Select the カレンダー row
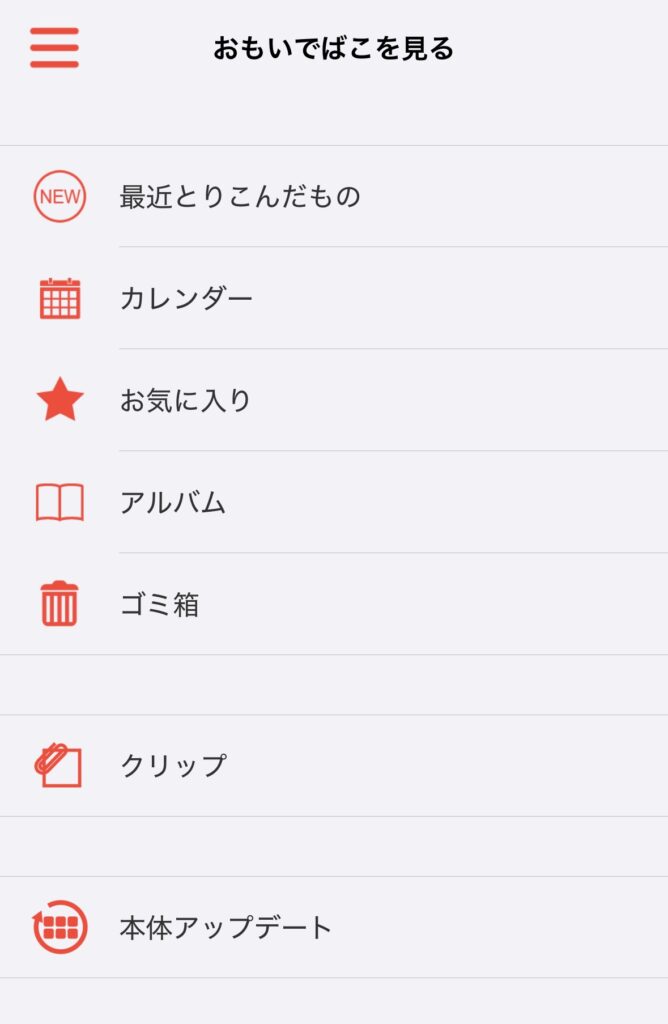 pos(187,298)
